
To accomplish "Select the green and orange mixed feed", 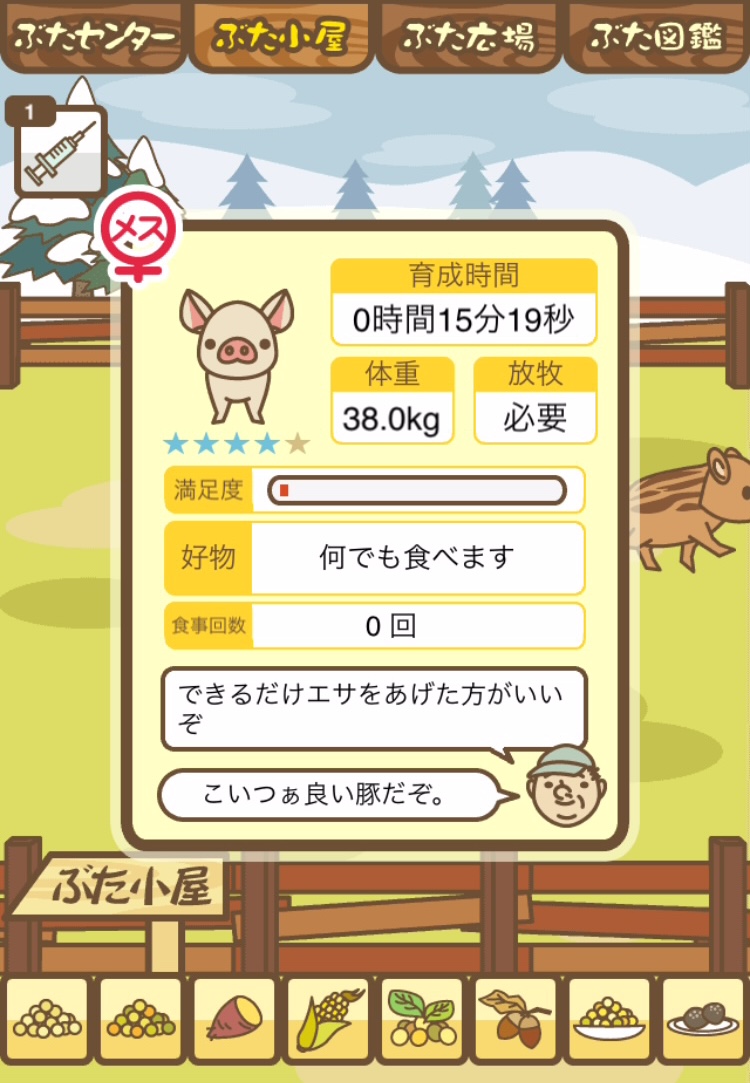I will 140,1020.
